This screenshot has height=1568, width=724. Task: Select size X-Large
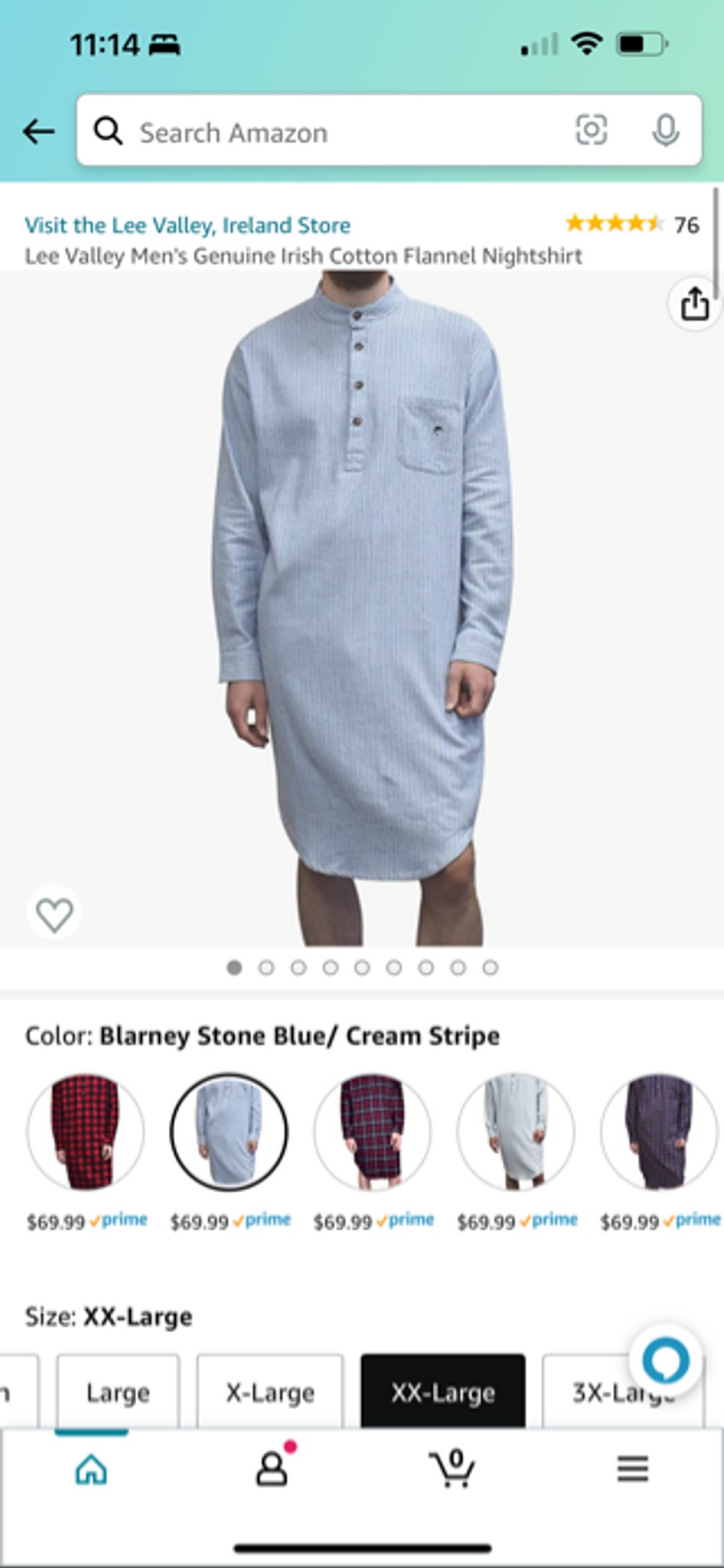[x=270, y=1391]
